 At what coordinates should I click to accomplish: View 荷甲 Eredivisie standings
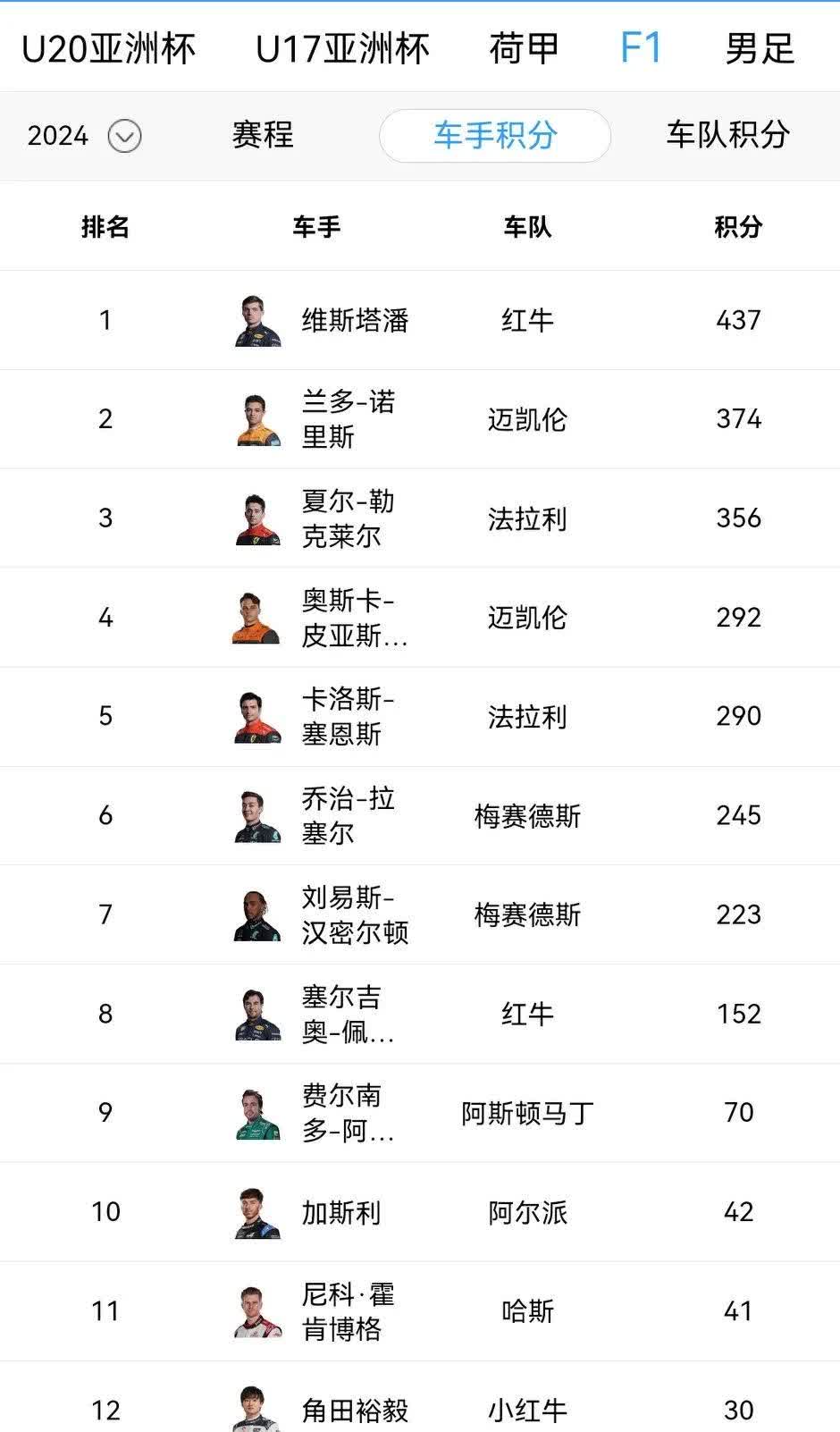[x=525, y=48]
